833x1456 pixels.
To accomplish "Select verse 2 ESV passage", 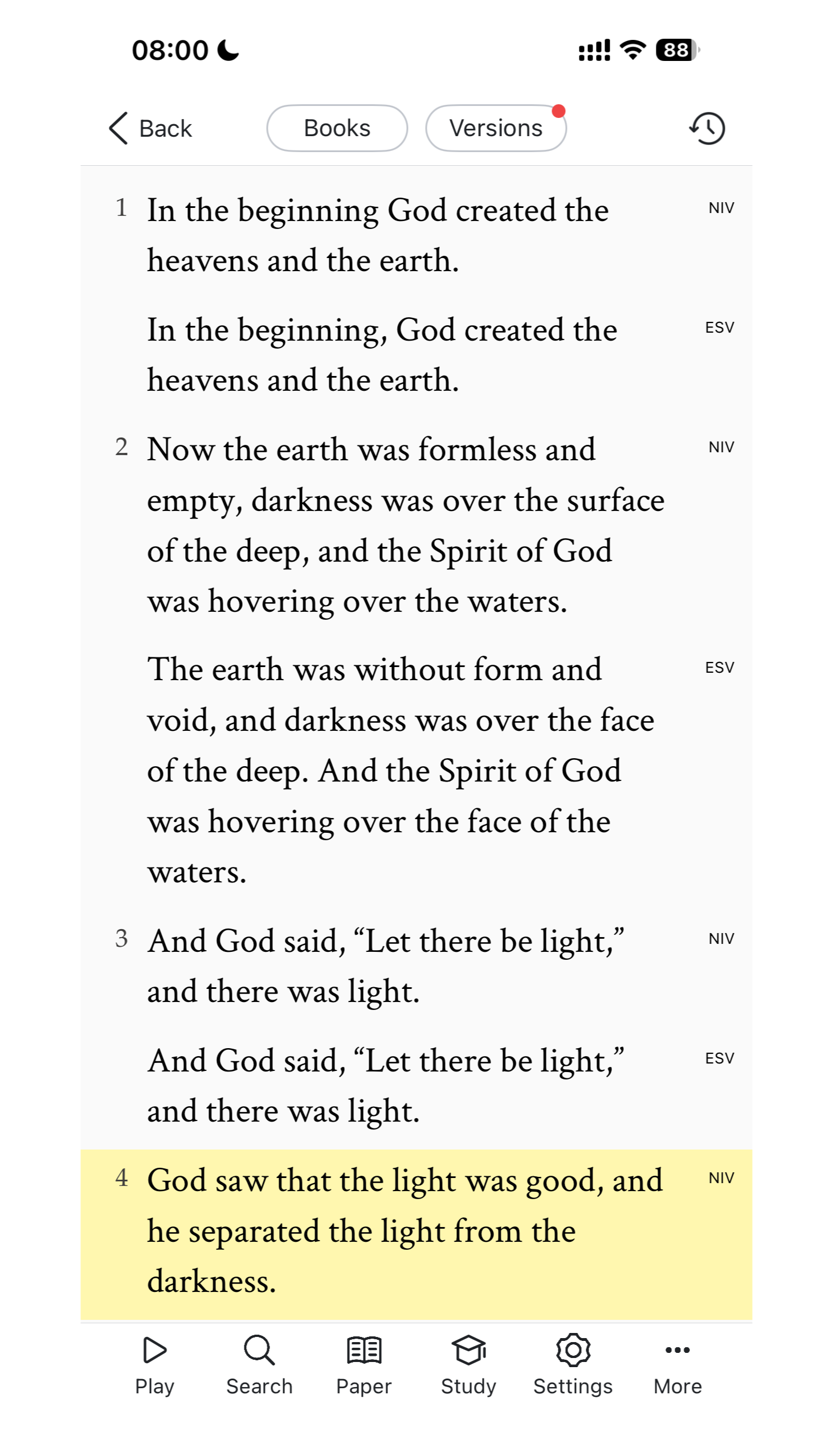I will [x=416, y=770].
